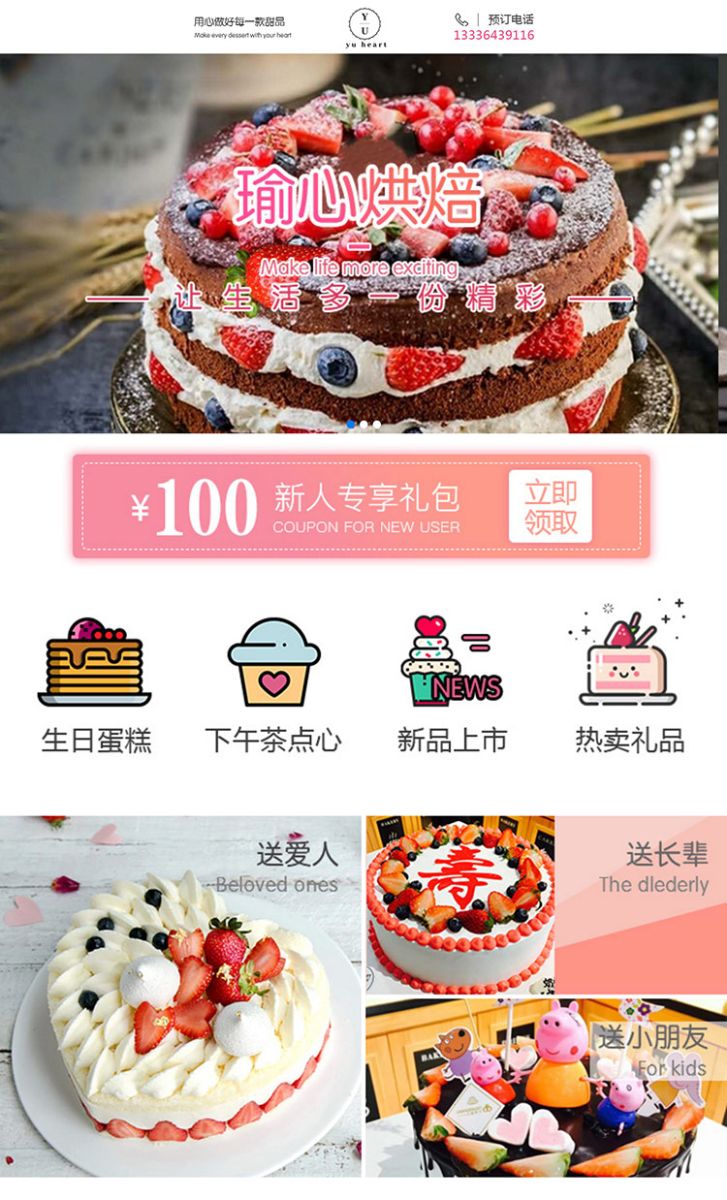Open the 下午茶点心 category
Viewport: 727px width, 1200px height.
click(273, 685)
